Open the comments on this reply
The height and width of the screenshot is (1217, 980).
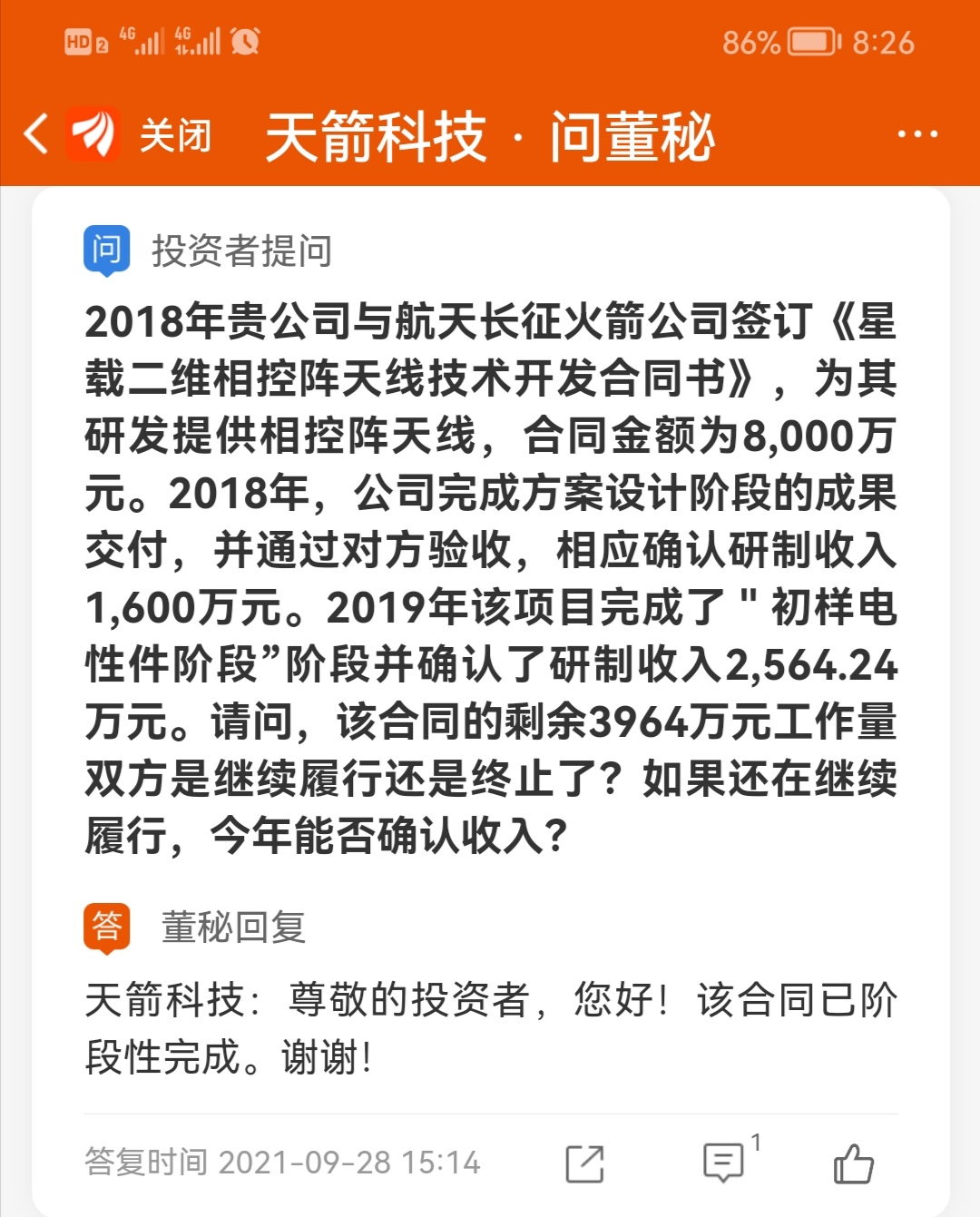tap(724, 1163)
